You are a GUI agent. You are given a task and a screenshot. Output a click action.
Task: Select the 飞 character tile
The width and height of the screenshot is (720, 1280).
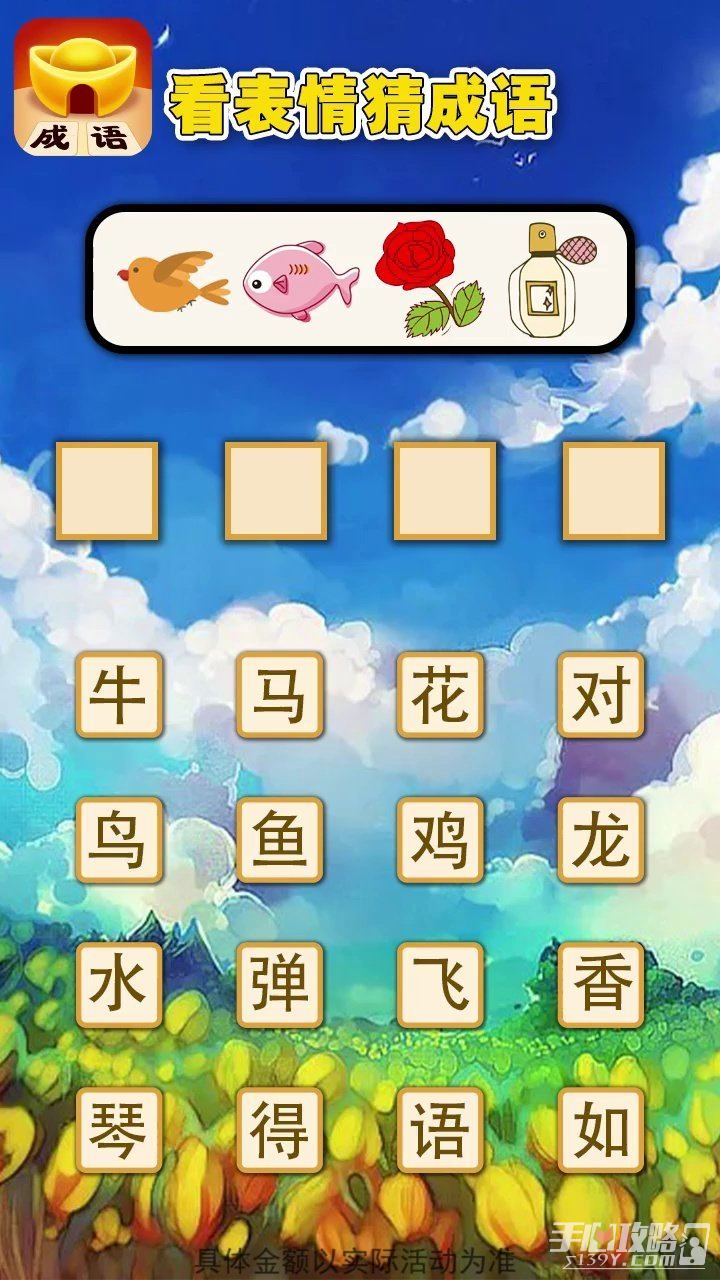coord(440,985)
